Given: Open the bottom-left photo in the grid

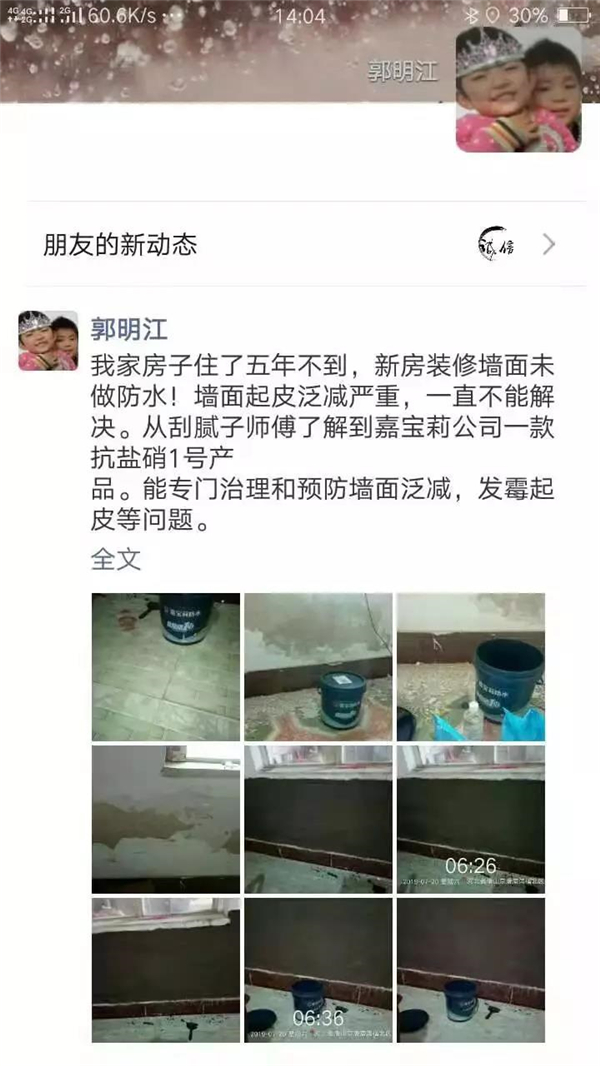Looking at the screenshot, I should (x=166, y=970).
